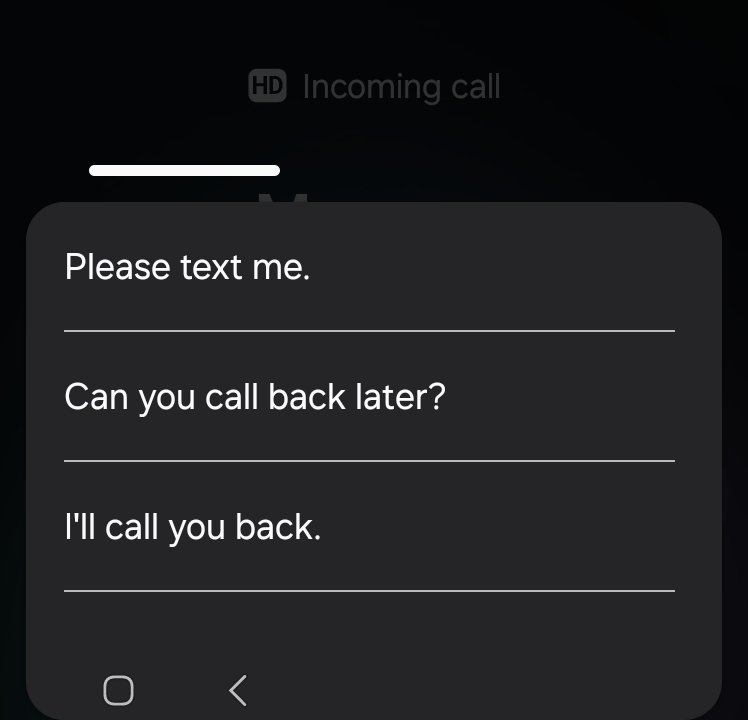The height and width of the screenshot is (720, 748).
Task: Choose the 'Can you call back later?' reply
Action: 255,398
